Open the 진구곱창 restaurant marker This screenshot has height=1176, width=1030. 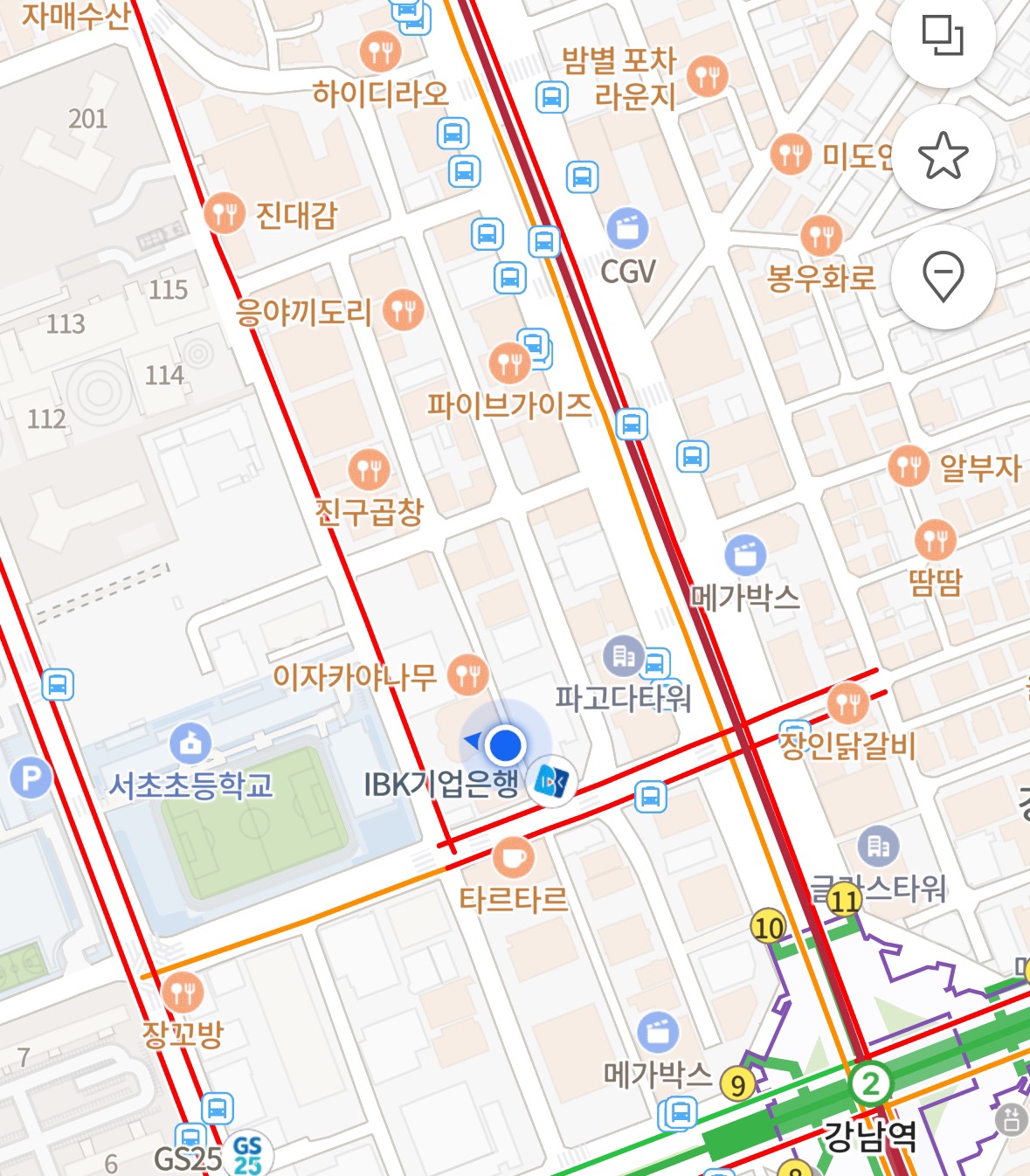click(369, 470)
